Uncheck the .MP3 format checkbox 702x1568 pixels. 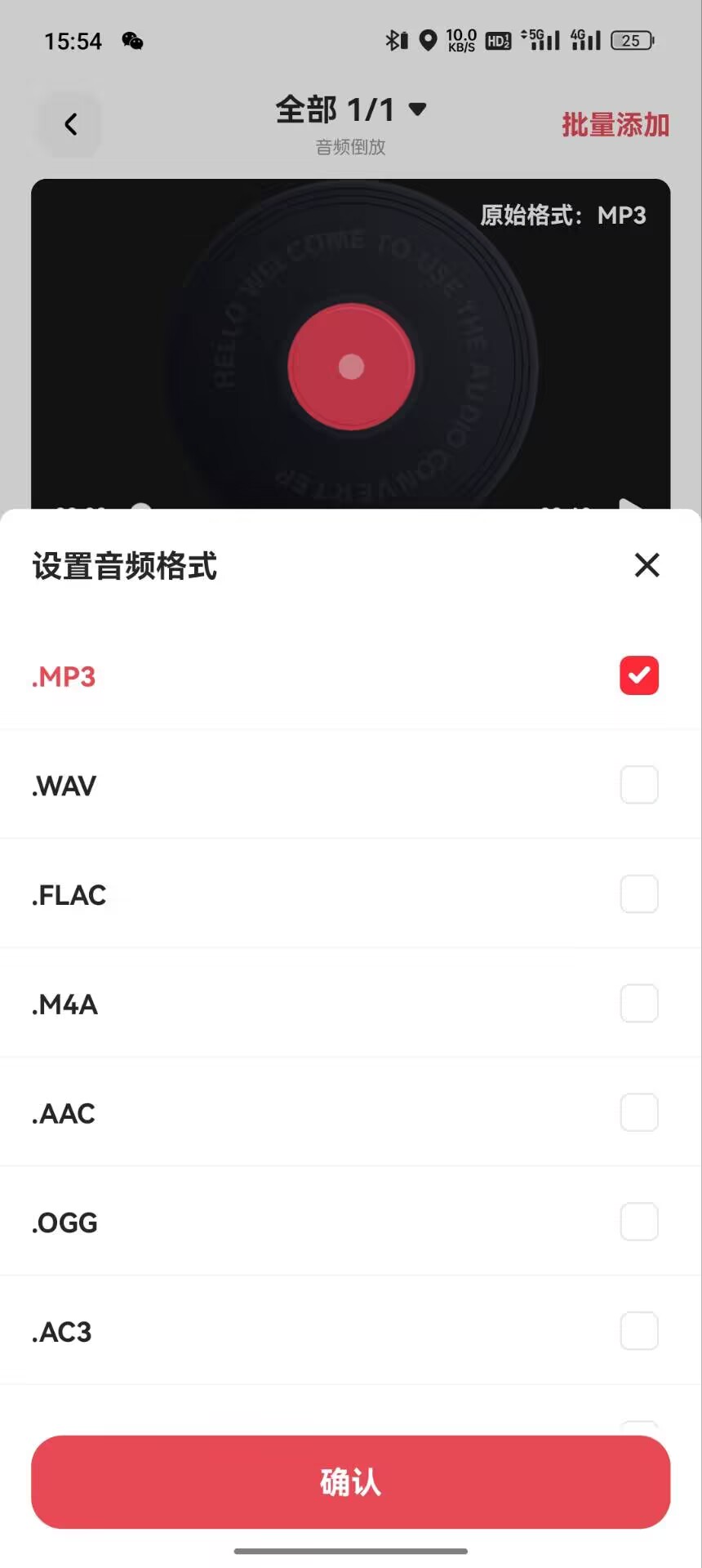point(639,675)
